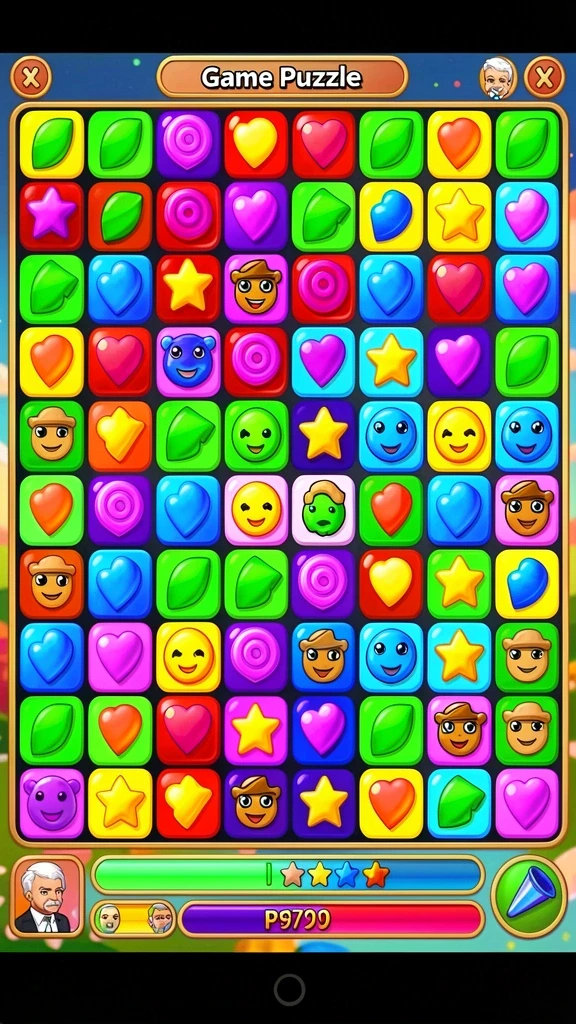Tap the yellow star on red tile
576x1024 pixels.
click(188, 288)
